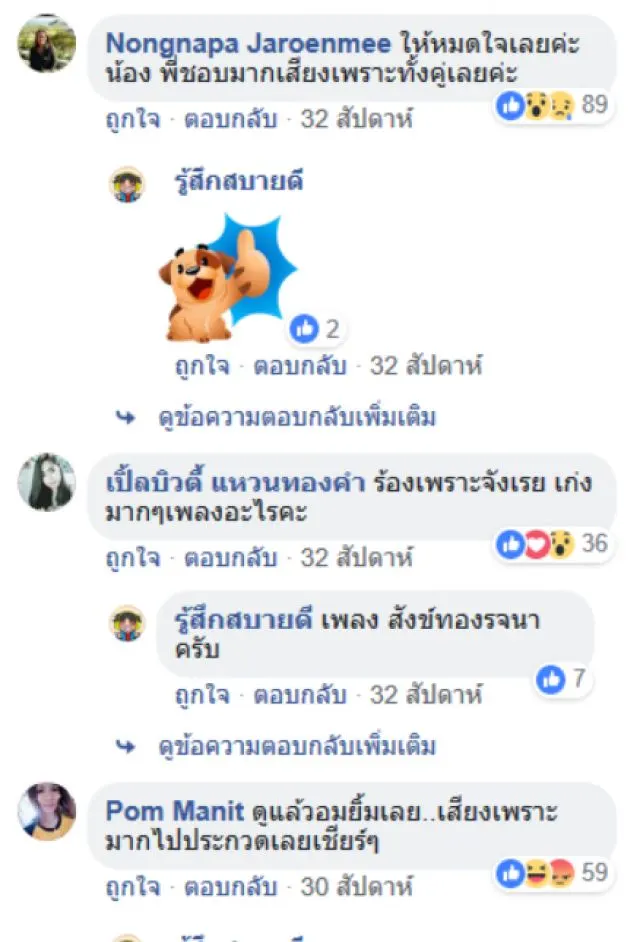Open เป็ลบิวตี้ แหวนทองคำ's profile picture

coord(46,482)
